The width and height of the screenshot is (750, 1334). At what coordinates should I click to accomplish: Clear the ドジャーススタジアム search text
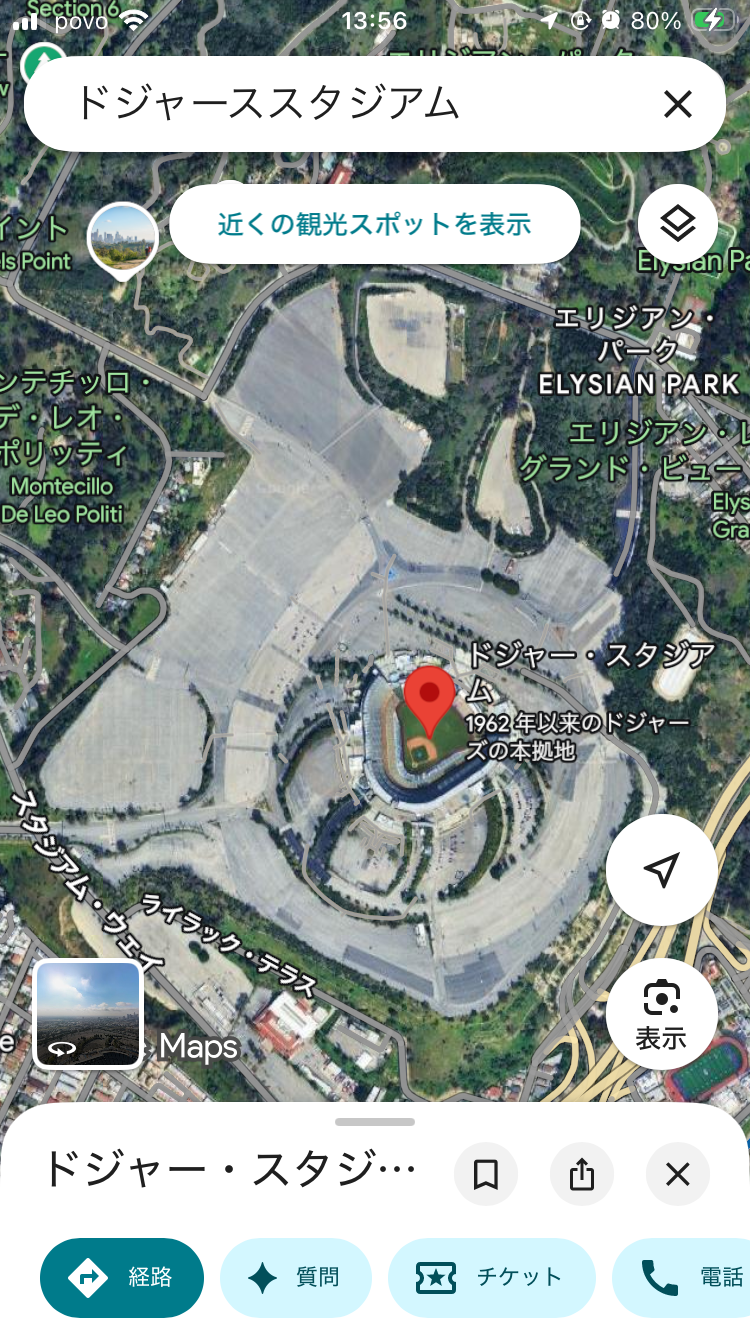pos(677,104)
